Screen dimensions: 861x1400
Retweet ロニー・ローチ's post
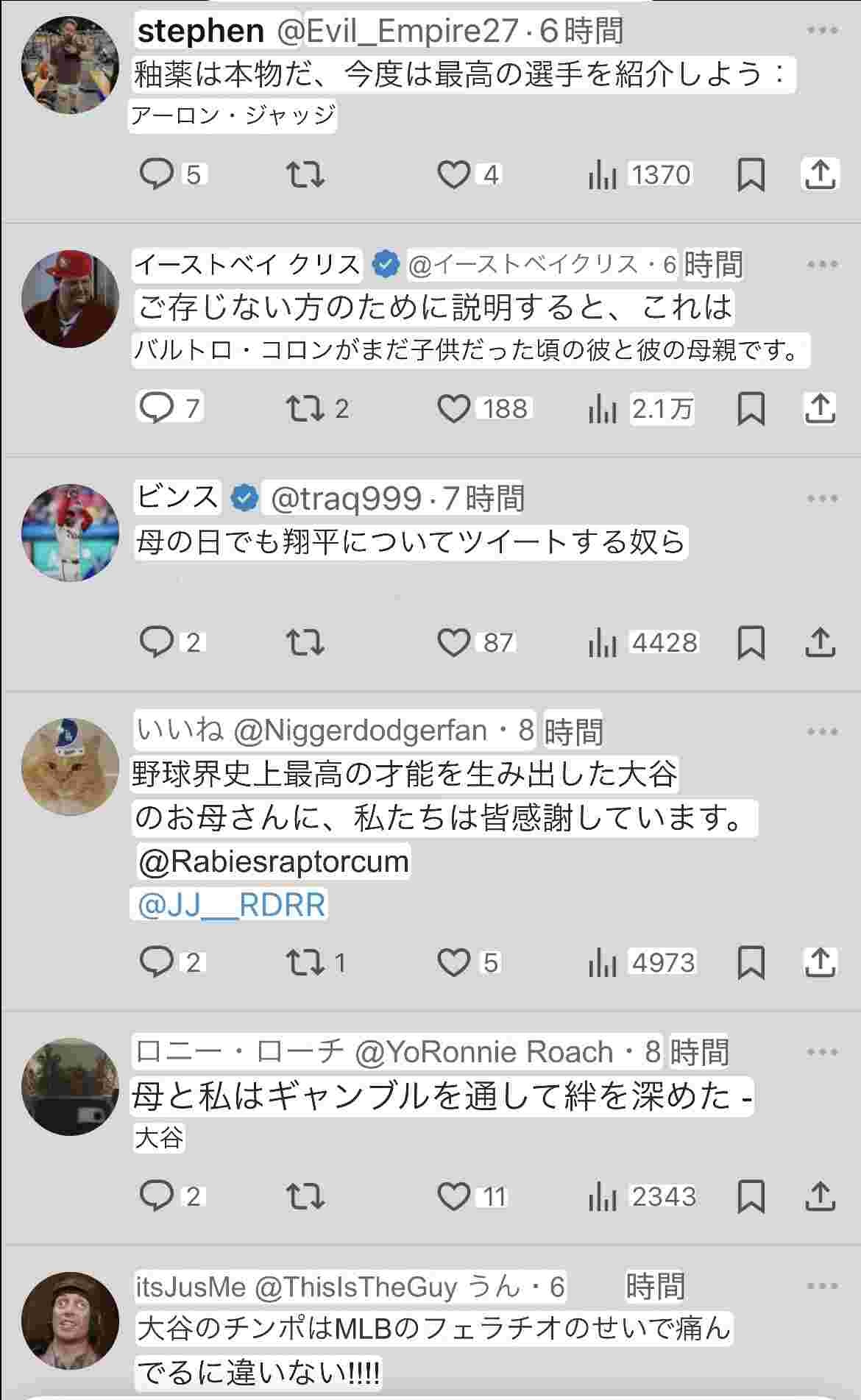point(304,1196)
